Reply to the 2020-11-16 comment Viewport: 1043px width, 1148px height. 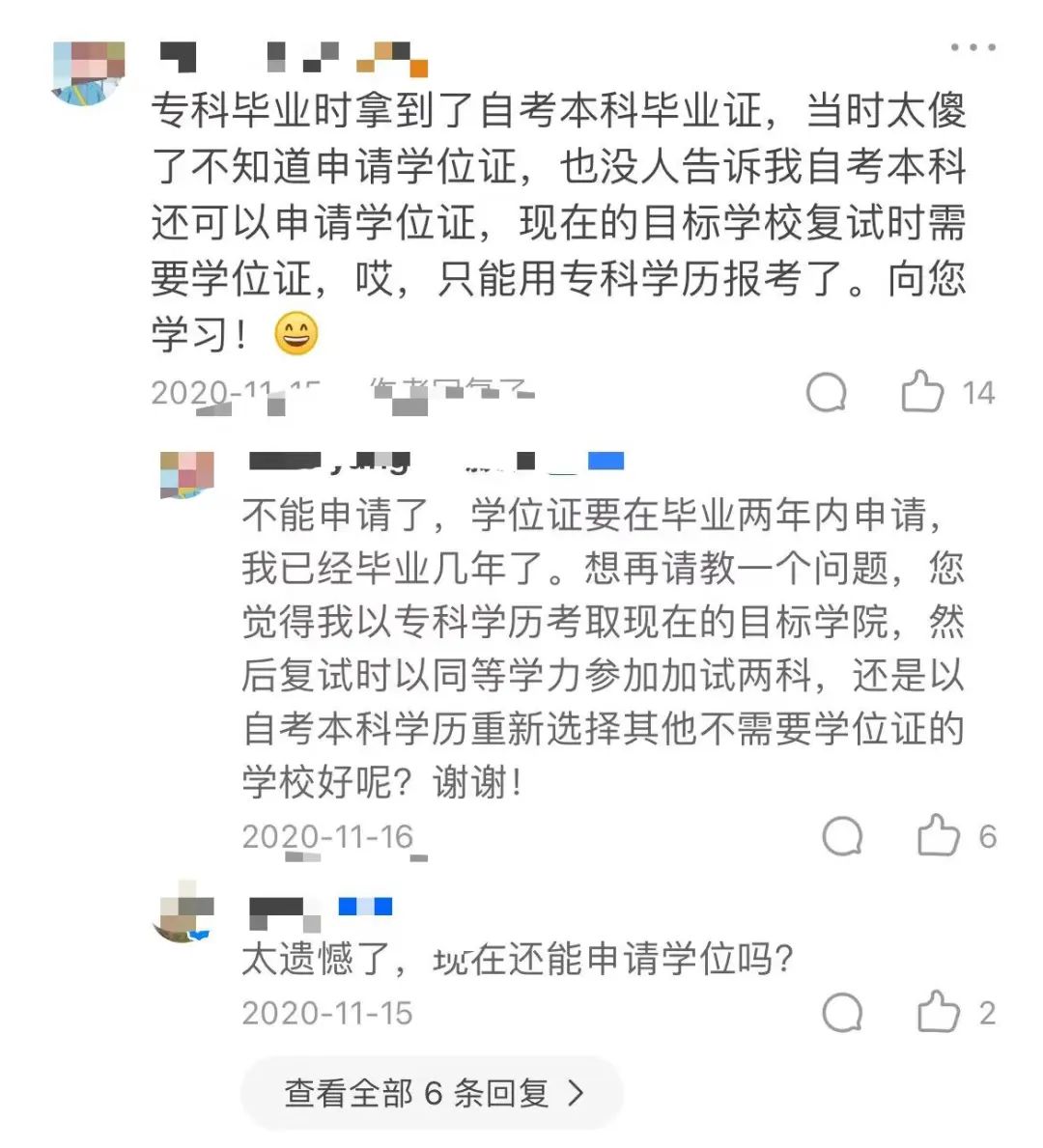point(842,836)
